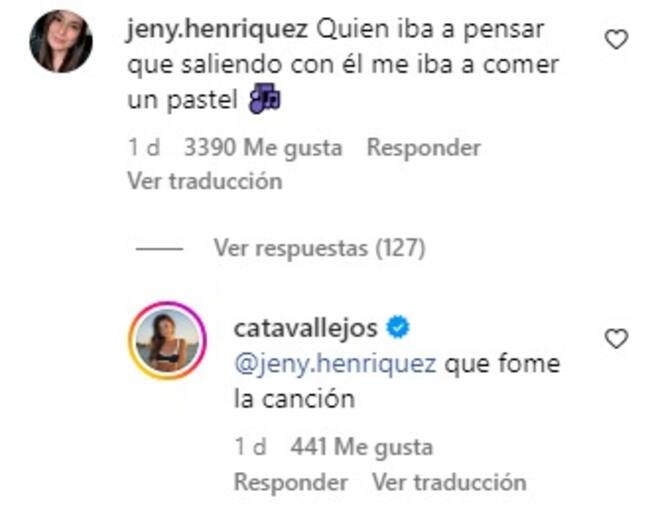Reply to catavallejos's comment
The image size is (650, 512).
pyautogui.click(x=290, y=482)
